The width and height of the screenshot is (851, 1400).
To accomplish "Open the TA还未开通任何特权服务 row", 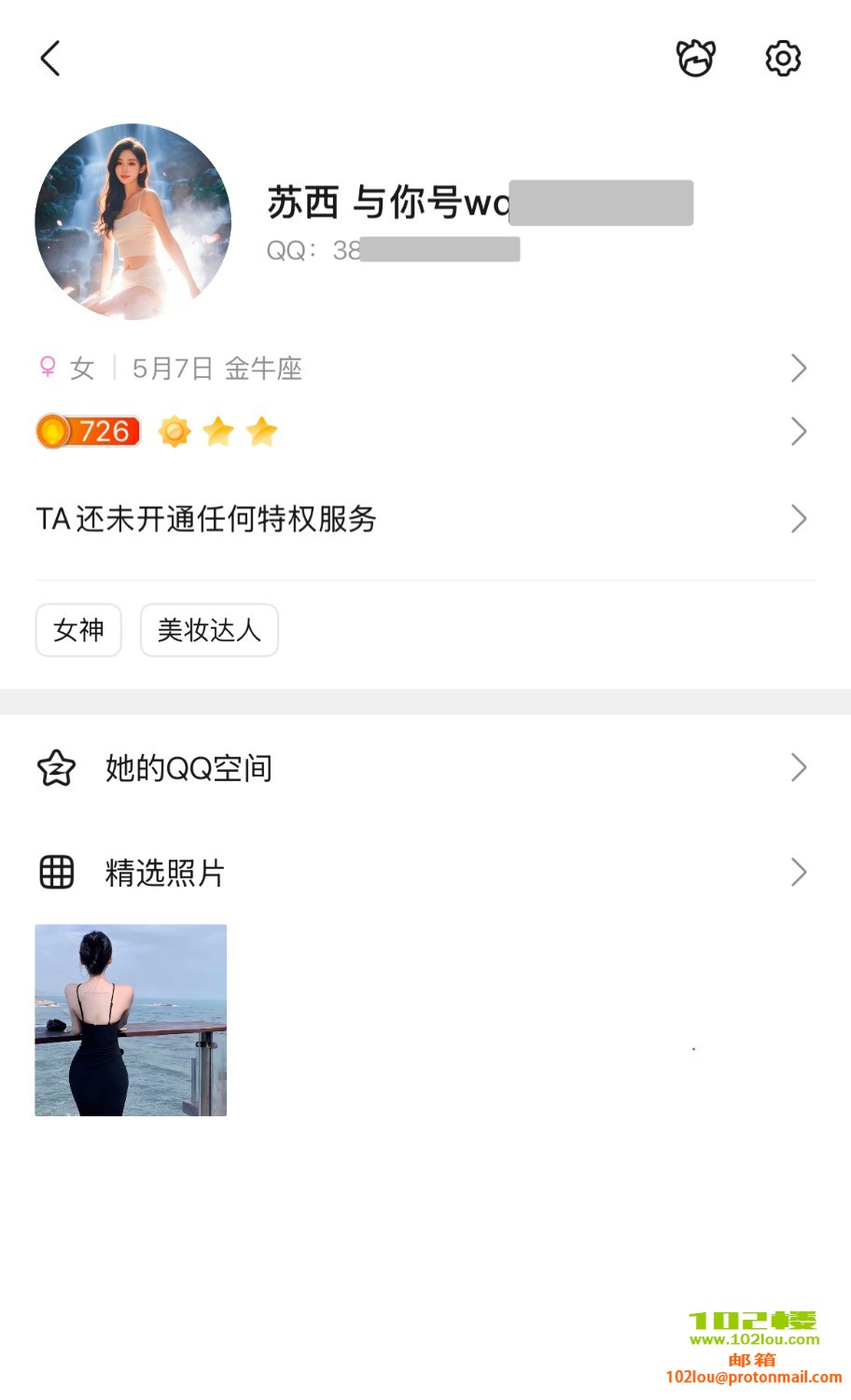I will click(420, 519).
